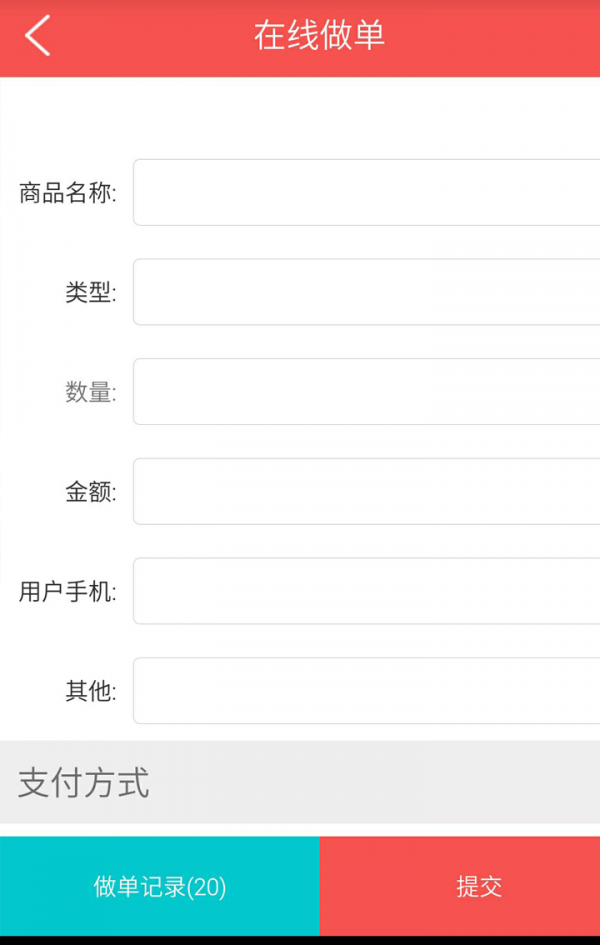Open 做单记录(20) records

click(x=160, y=886)
